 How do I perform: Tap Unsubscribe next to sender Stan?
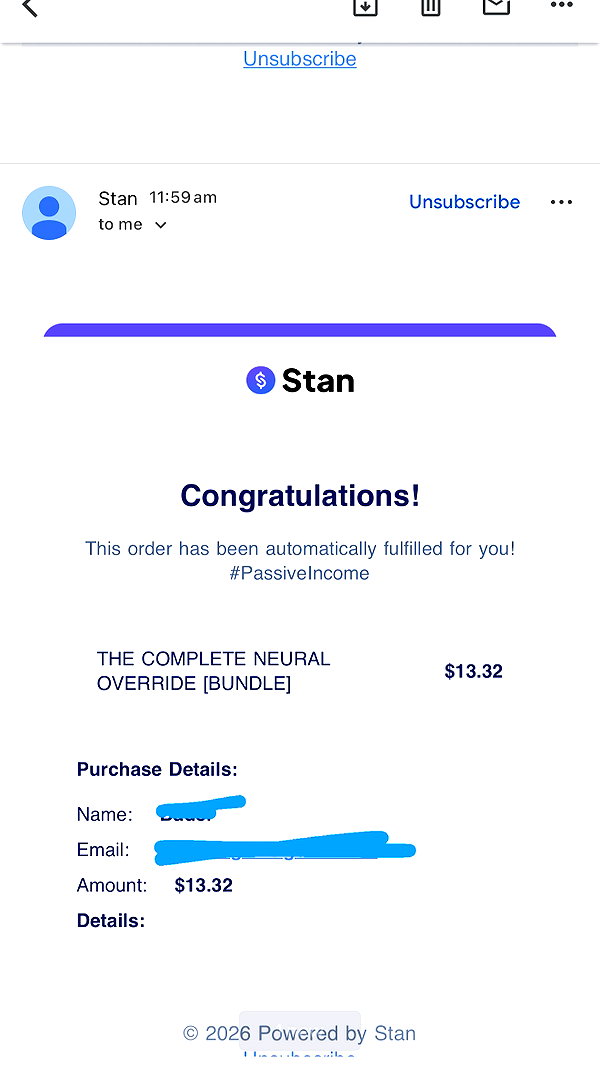click(x=464, y=202)
